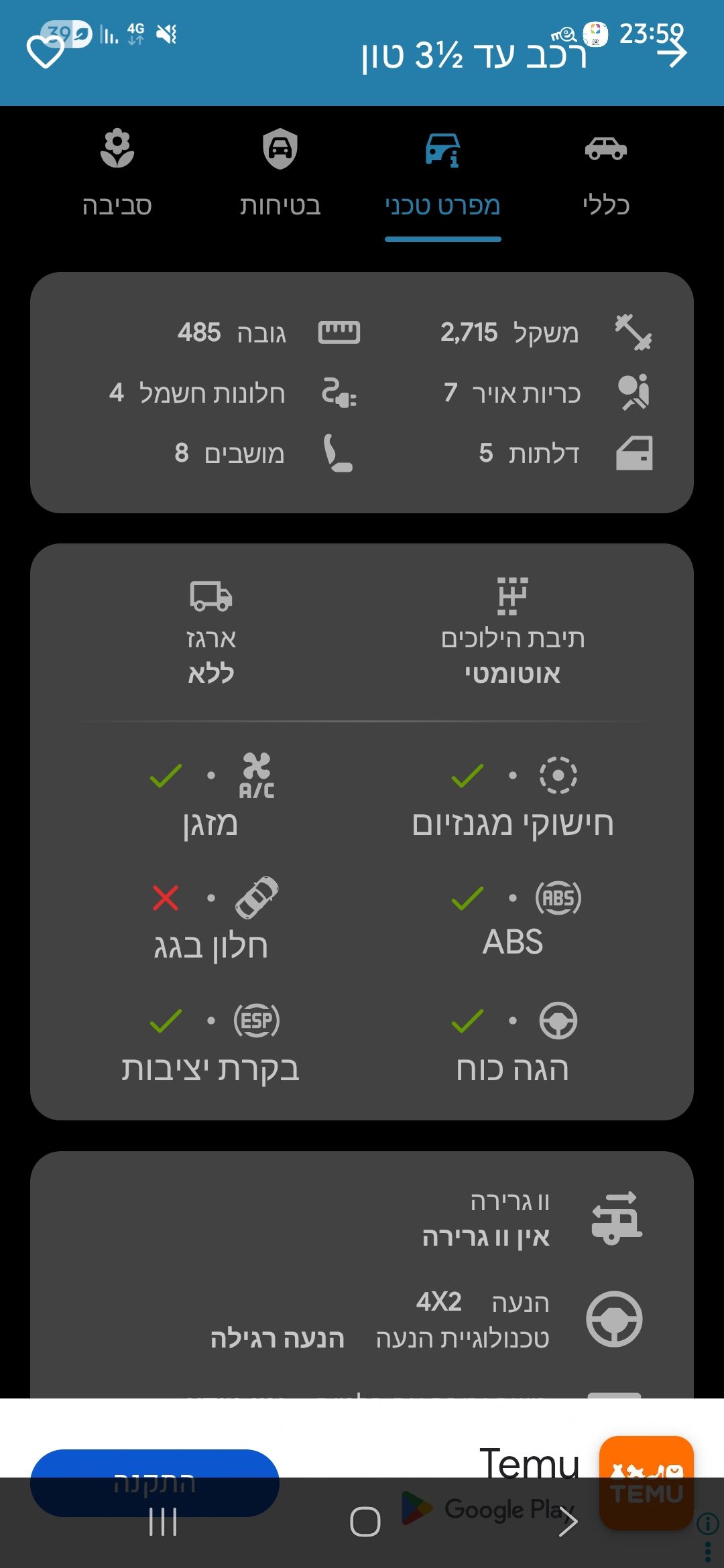Click the green checkmark beside הגה כוח
This screenshot has height=1568, width=724.
[465, 1021]
